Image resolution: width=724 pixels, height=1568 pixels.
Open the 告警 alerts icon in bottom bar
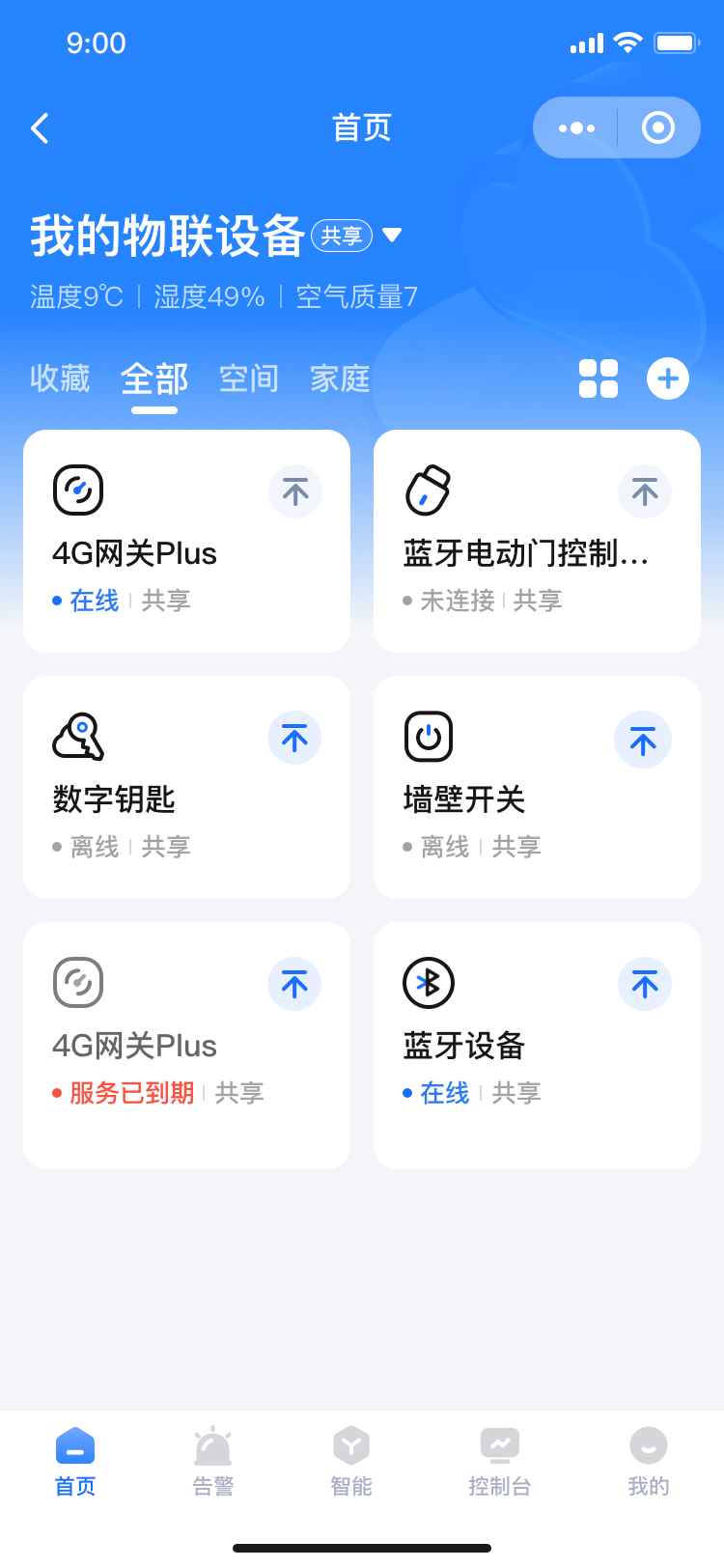pyautogui.click(x=213, y=1458)
